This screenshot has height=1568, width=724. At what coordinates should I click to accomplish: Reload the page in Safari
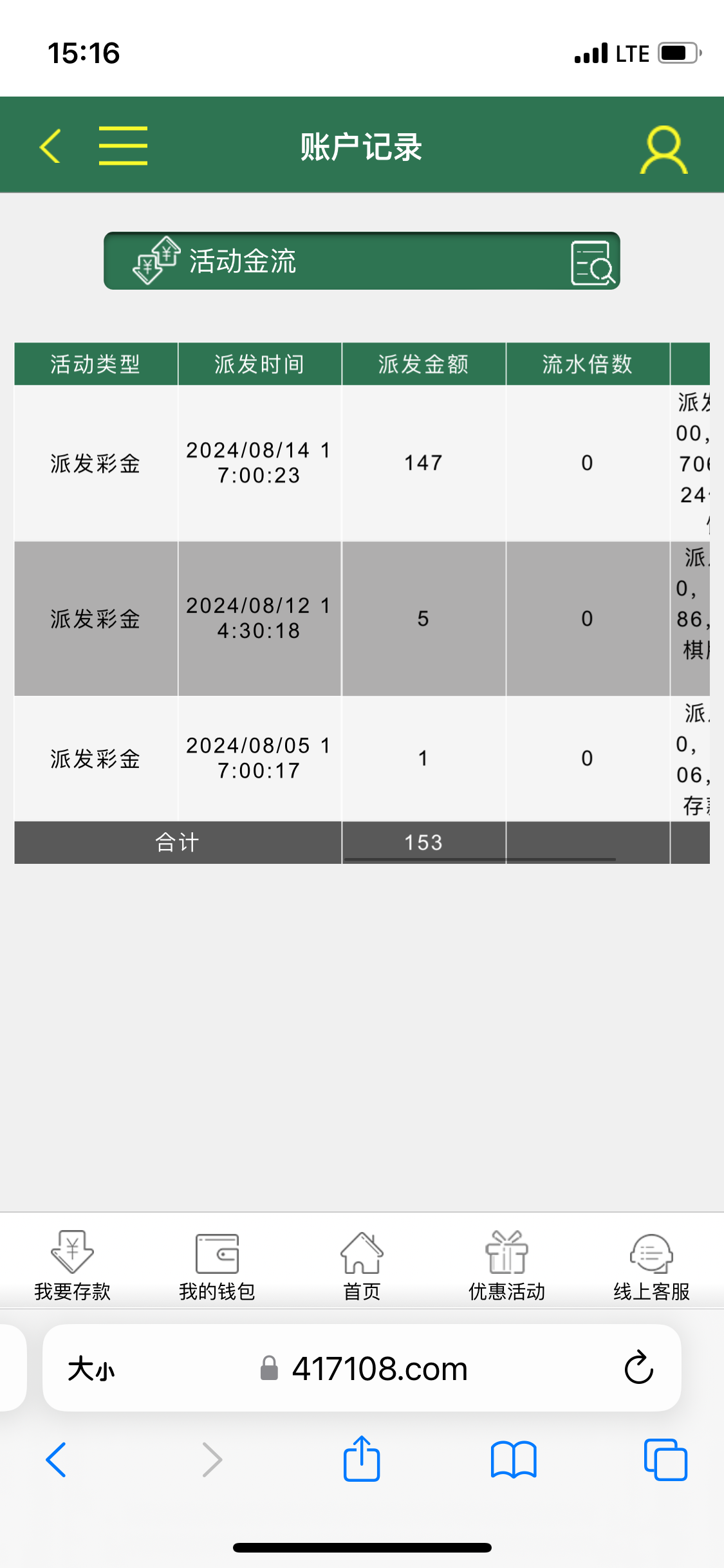click(x=638, y=1367)
